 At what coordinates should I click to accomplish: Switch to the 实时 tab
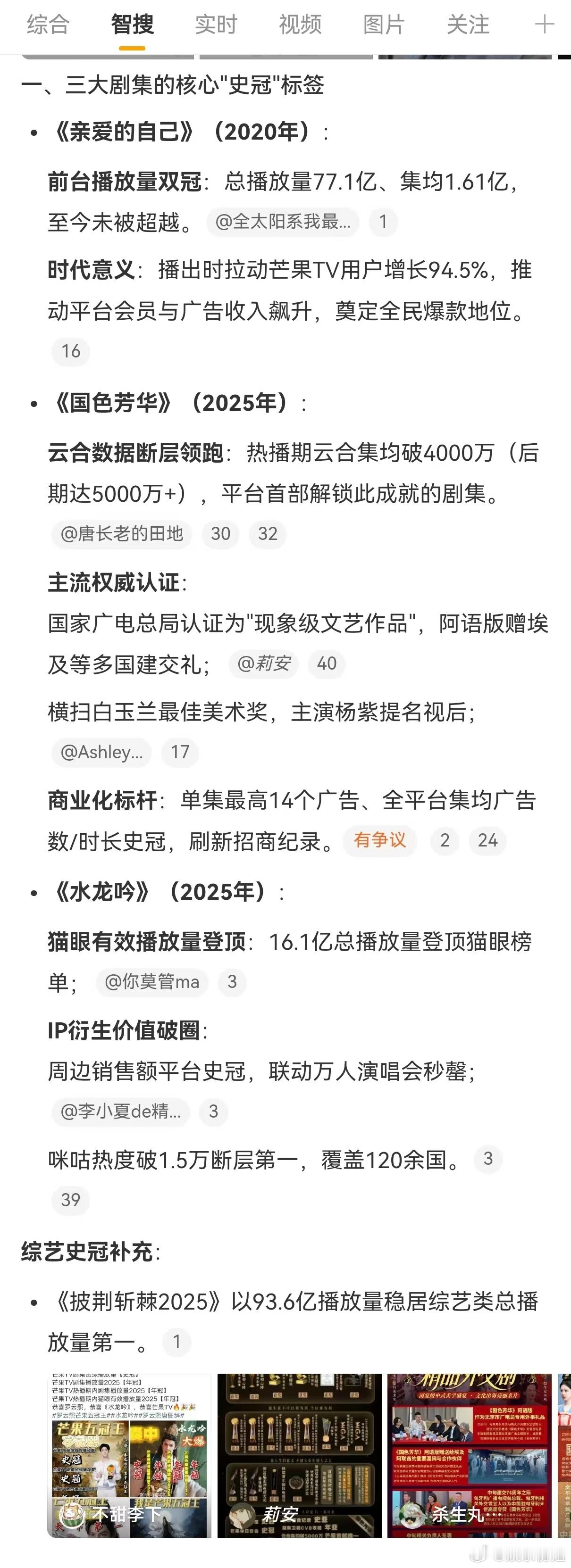pos(215,25)
